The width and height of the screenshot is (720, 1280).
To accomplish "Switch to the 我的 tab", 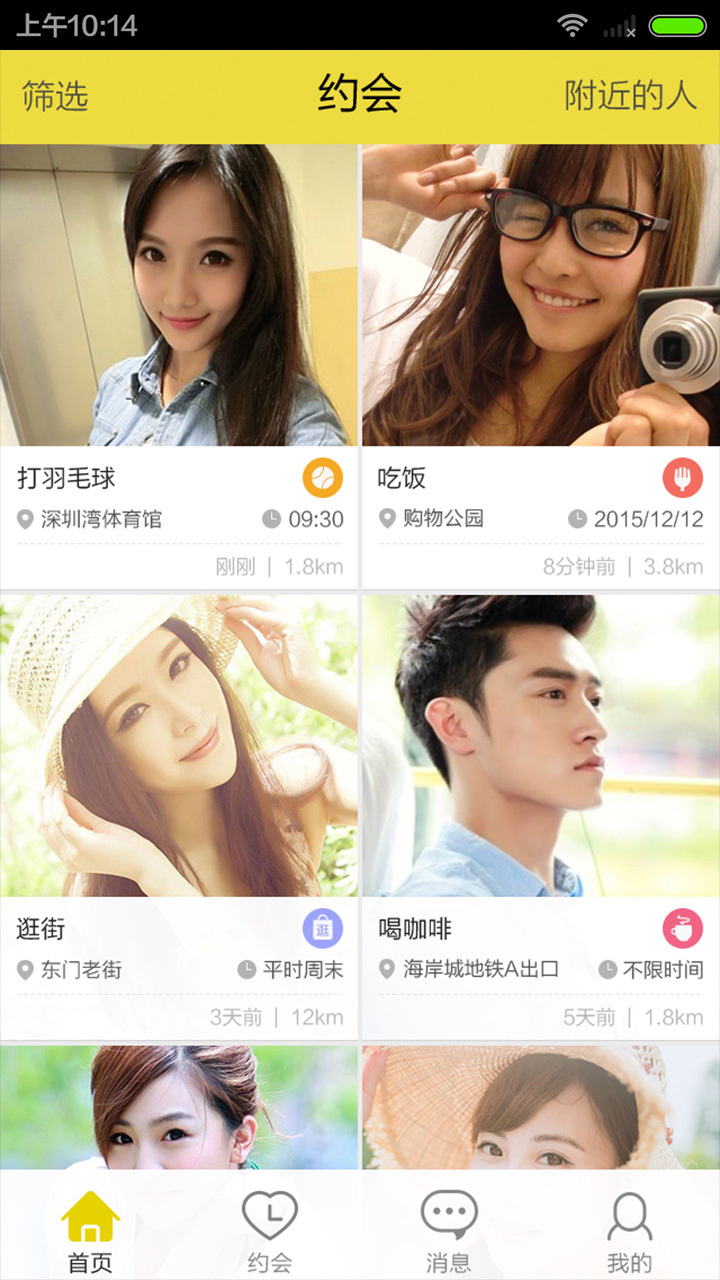I will (629, 1232).
